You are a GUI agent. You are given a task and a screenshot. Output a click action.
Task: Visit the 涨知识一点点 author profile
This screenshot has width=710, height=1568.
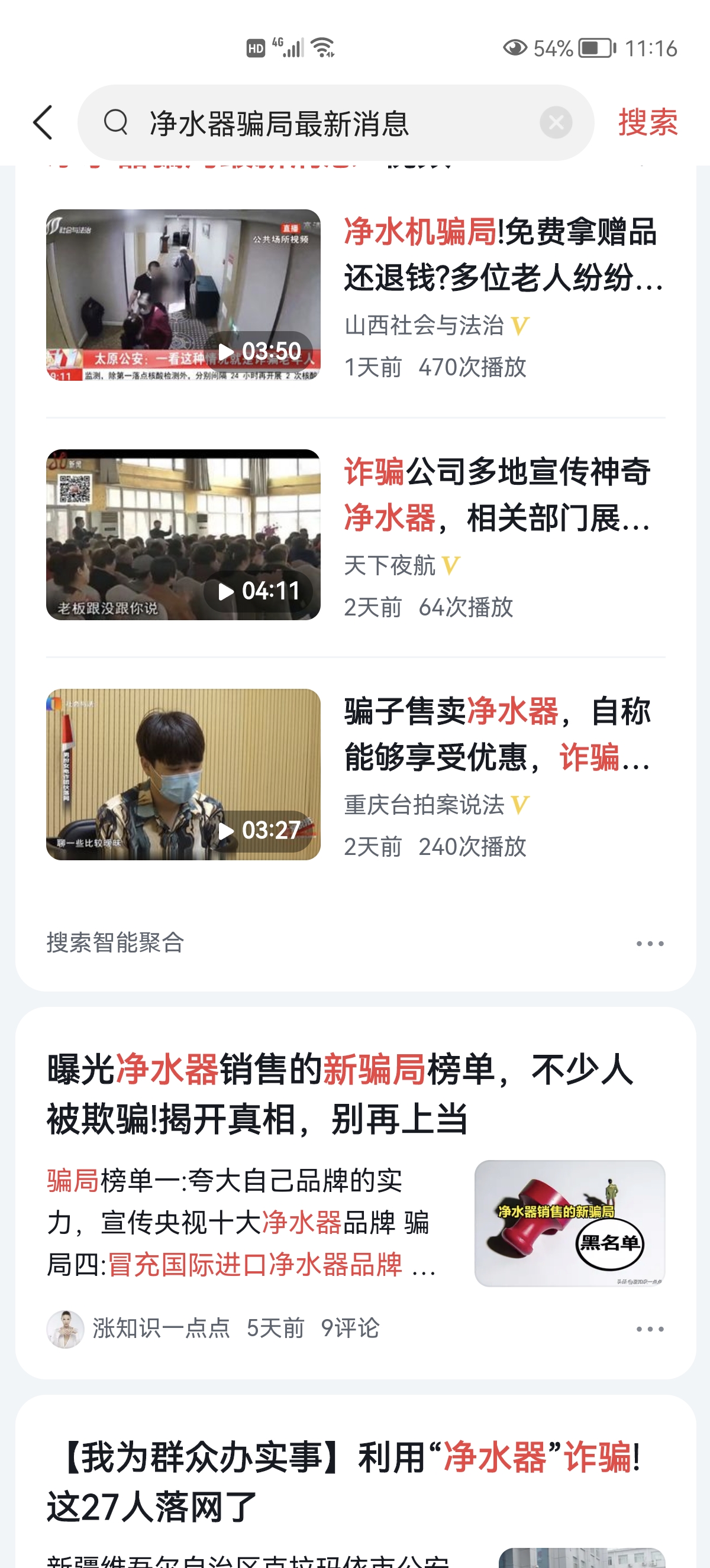161,1329
